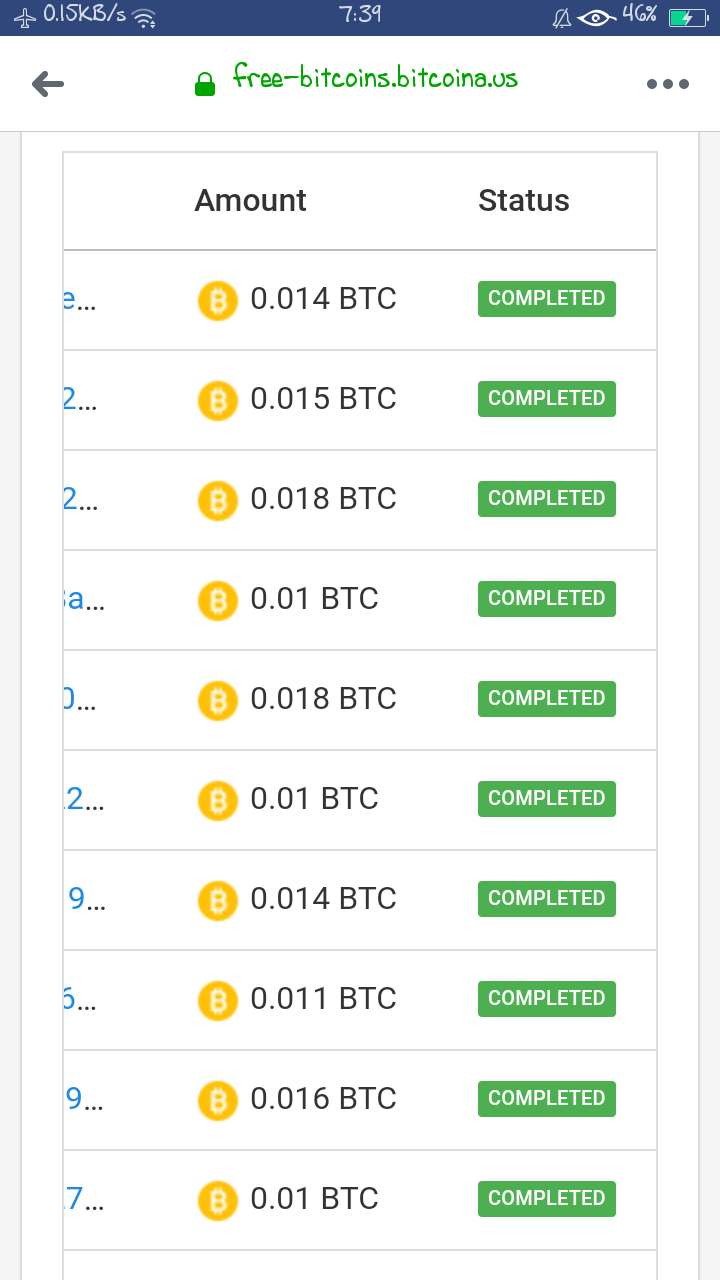Viewport: 720px width, 1280px height.
Task: Tap the Status column header
Action: click(523, 200)
